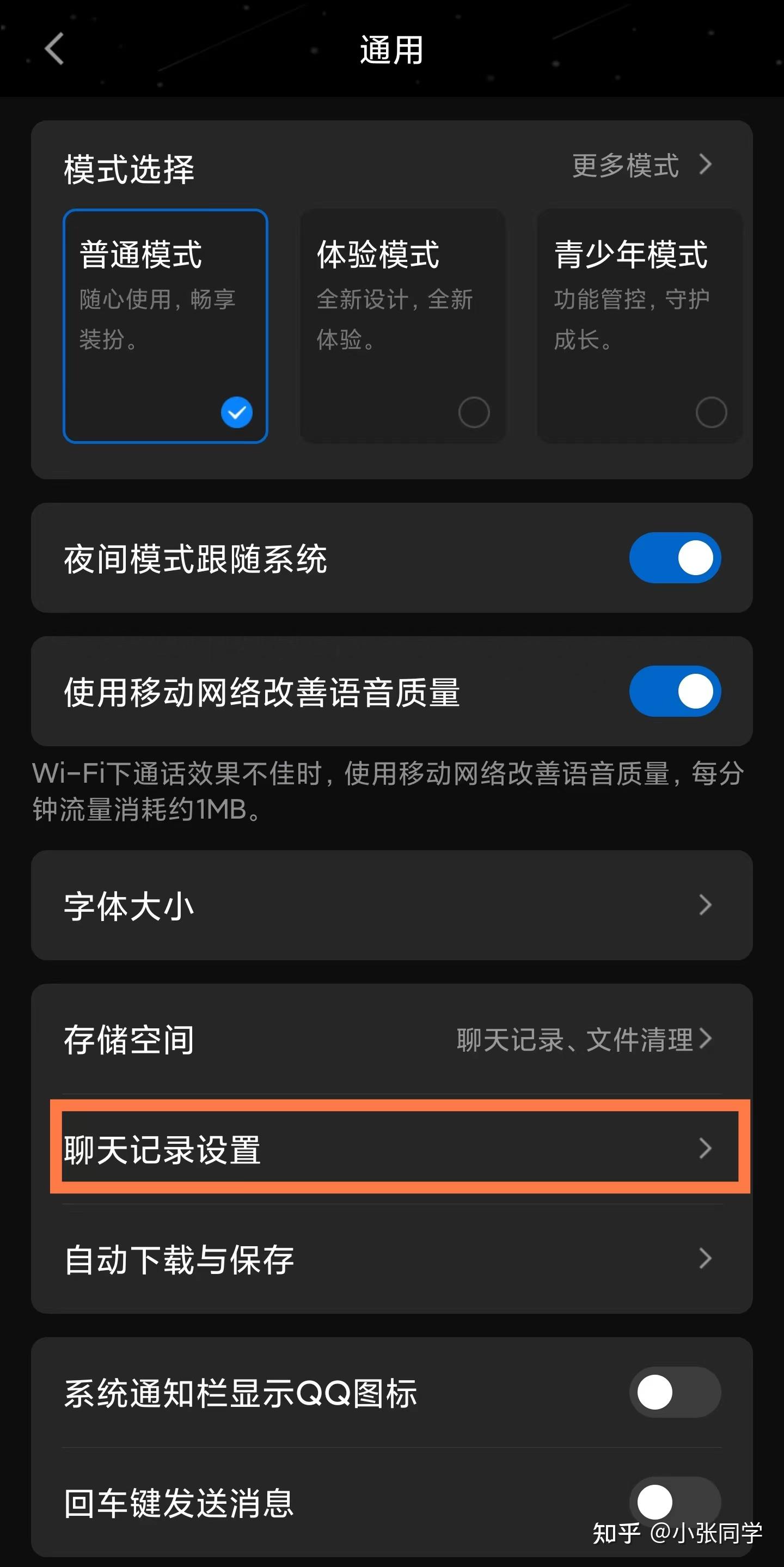The image size is (784, 1567).
Task: Select the 普通模式 card
Action: (166, 326)
